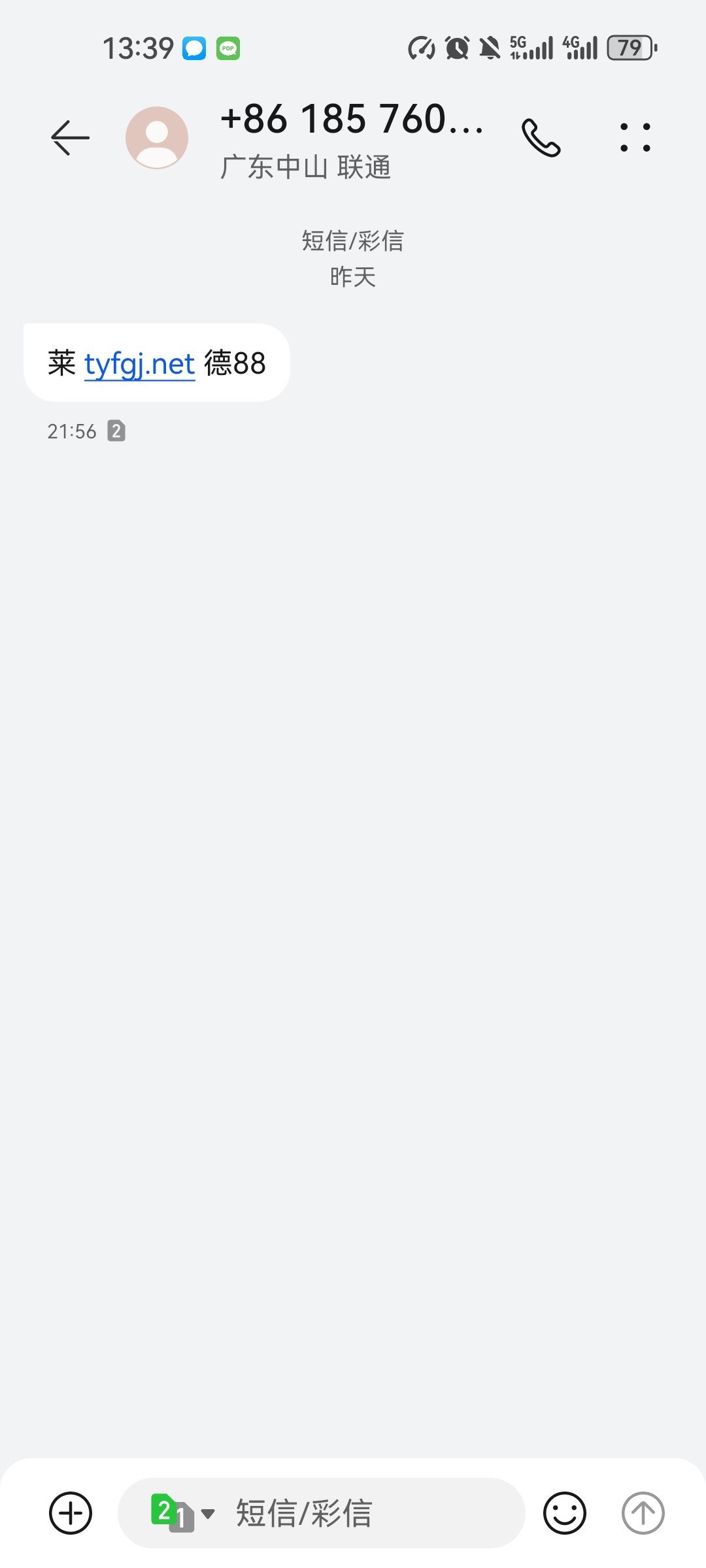The height and width of the screenshot is (1568, 706).
Task: Tap the 昨天 timestamp label
Action: click(353, 276)
